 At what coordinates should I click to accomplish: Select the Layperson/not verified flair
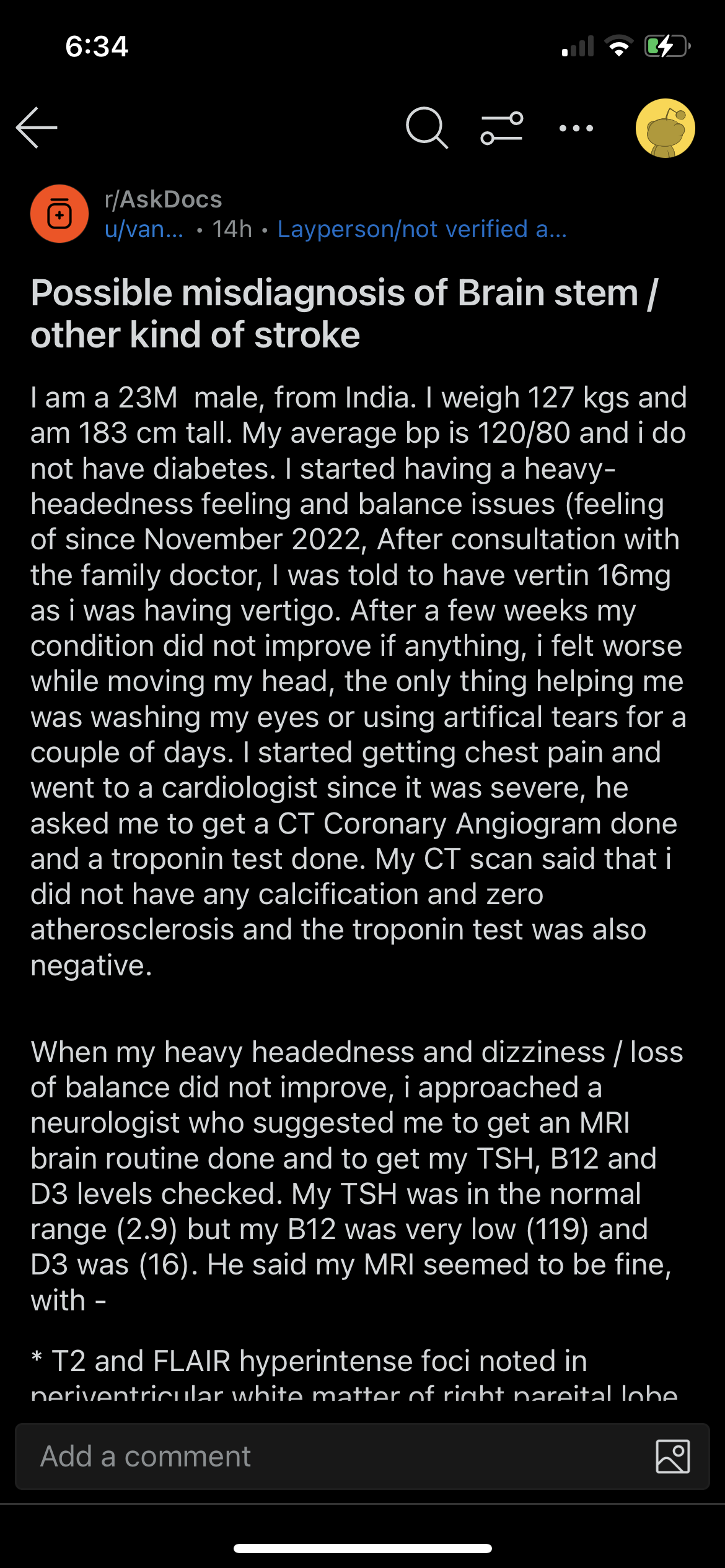(422, 230)
